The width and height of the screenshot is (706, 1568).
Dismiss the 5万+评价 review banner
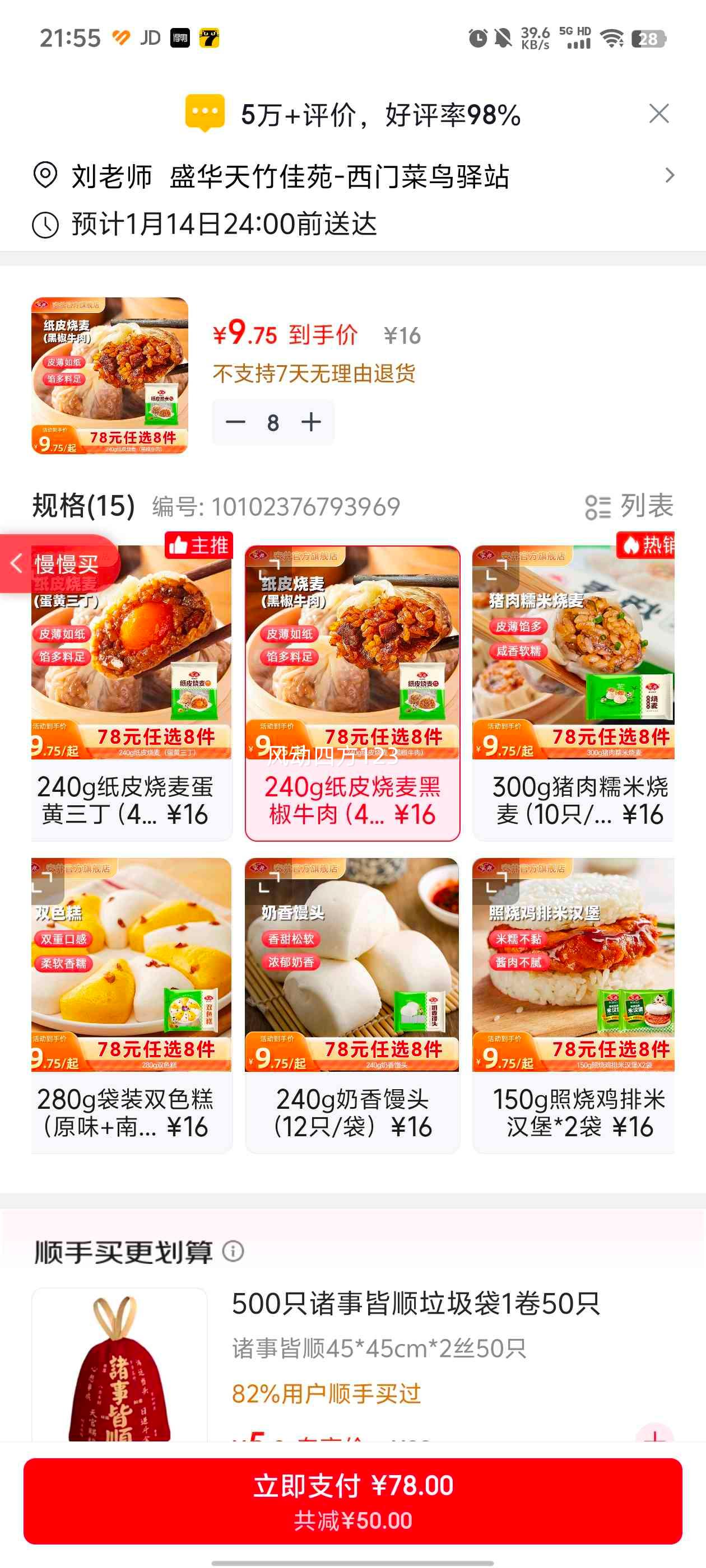[658, 114]
